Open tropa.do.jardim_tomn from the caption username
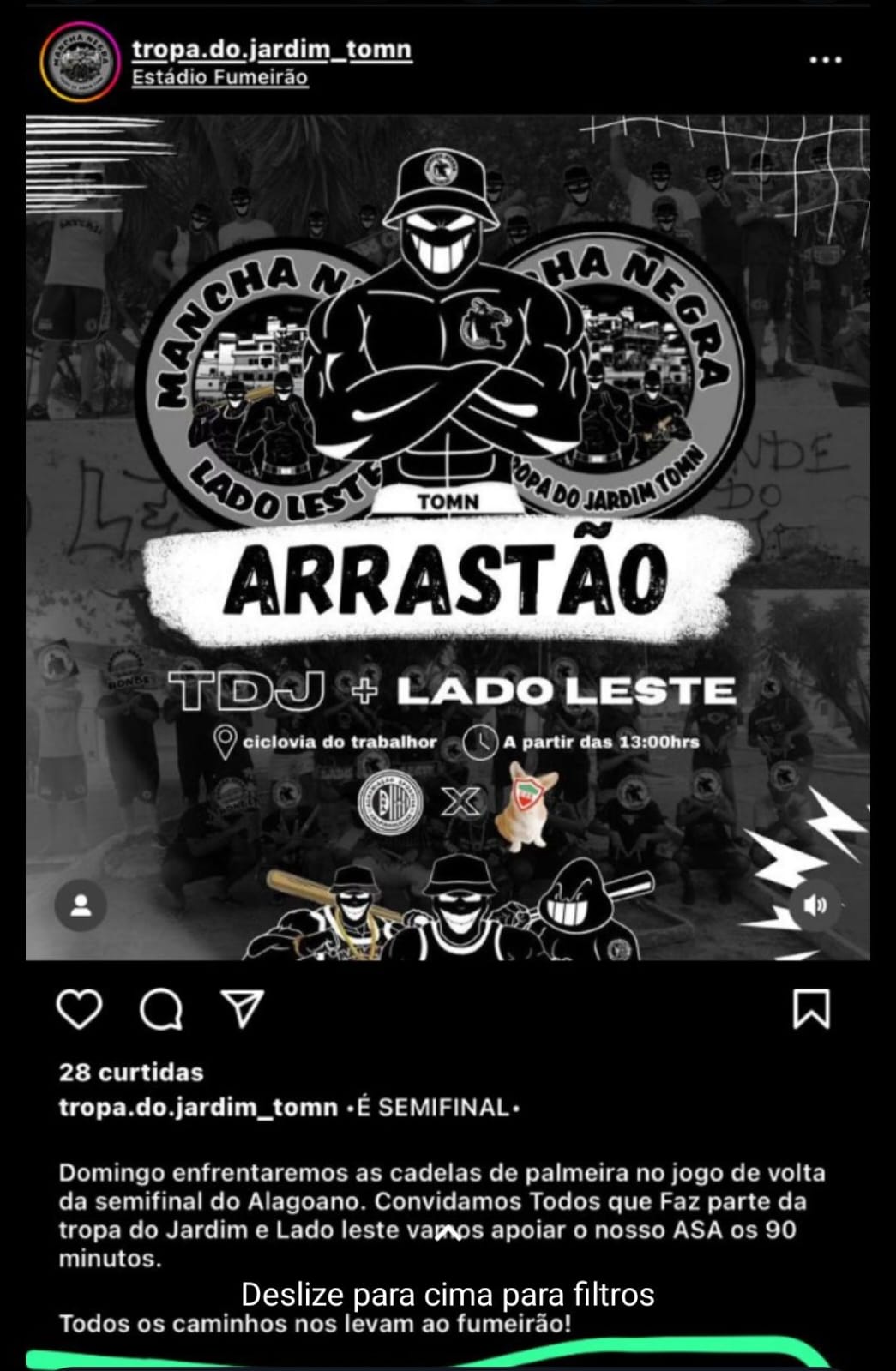896x1371 pixels. 197,1107
